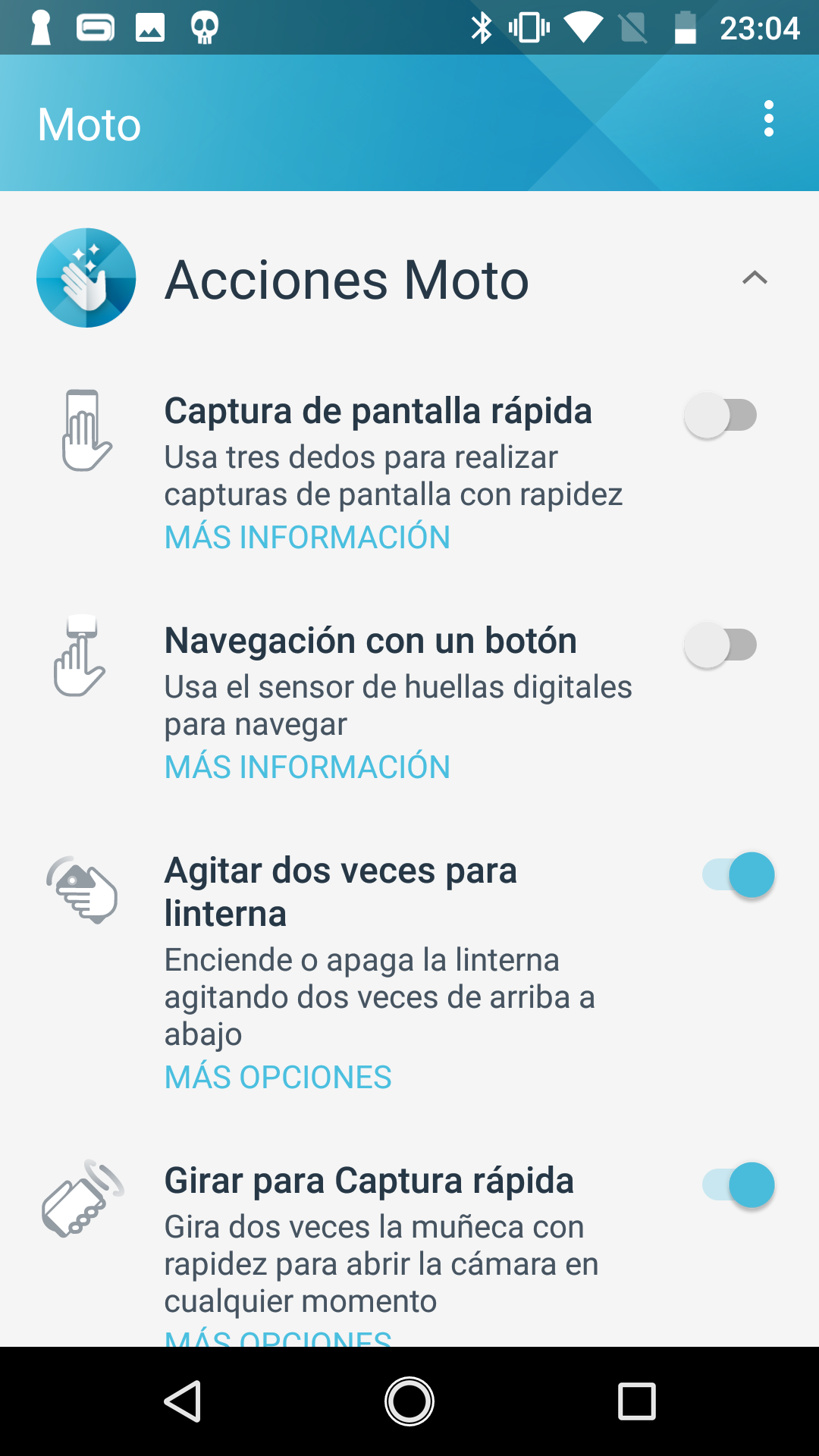
Task: Disable Agitar dos veces para linterna
Action: pos(739,874)
